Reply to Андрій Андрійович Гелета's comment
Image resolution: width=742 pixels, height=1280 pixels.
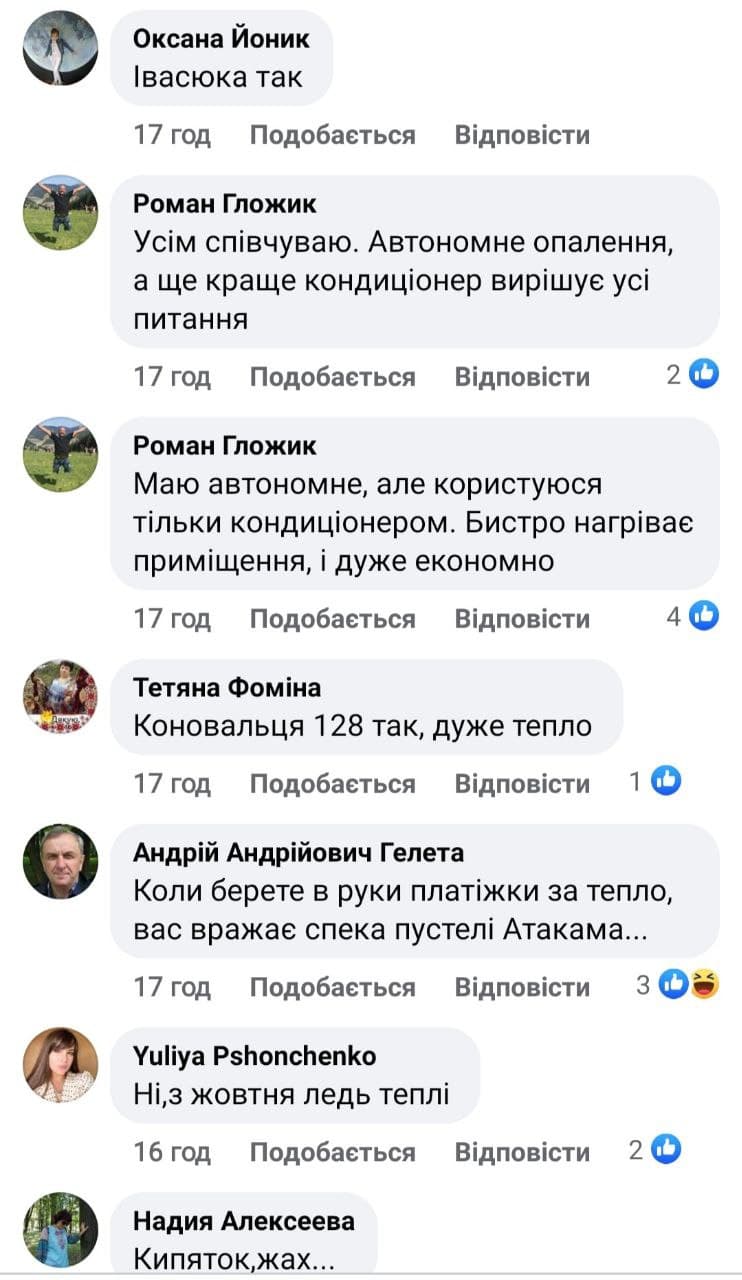point(522,987)
